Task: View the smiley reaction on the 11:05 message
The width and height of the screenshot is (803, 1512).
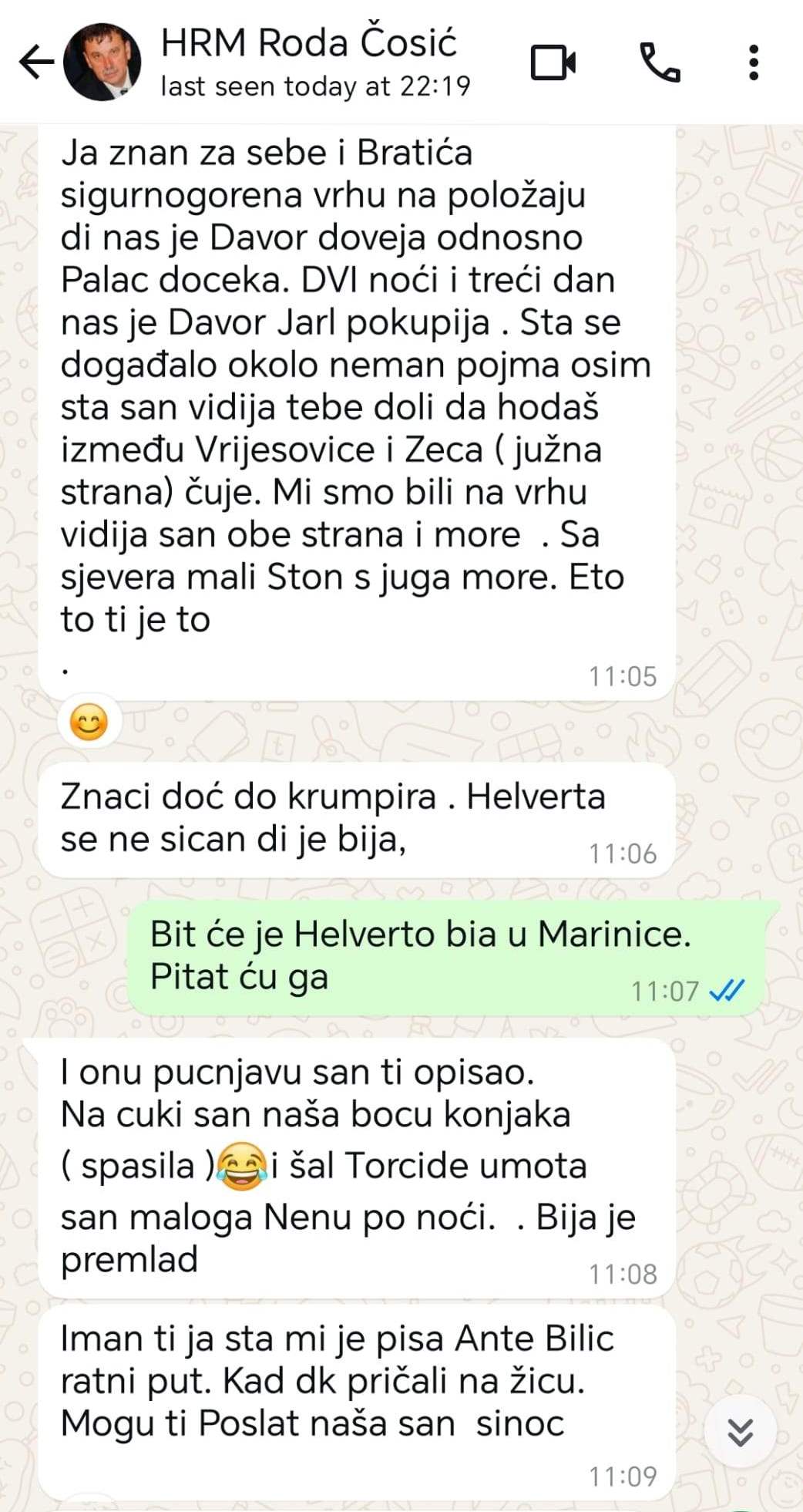Action: [x=89, y=722]
